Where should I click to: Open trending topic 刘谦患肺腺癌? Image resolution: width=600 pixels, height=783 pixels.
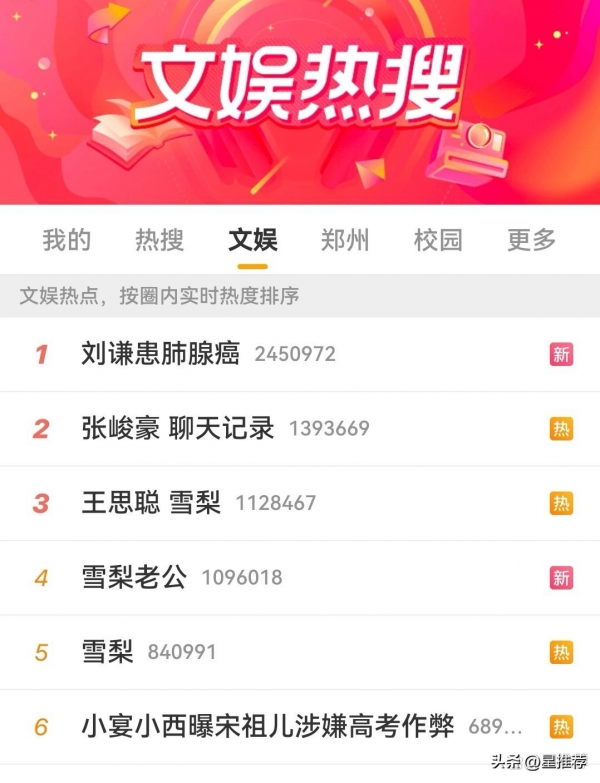[160, 354]
